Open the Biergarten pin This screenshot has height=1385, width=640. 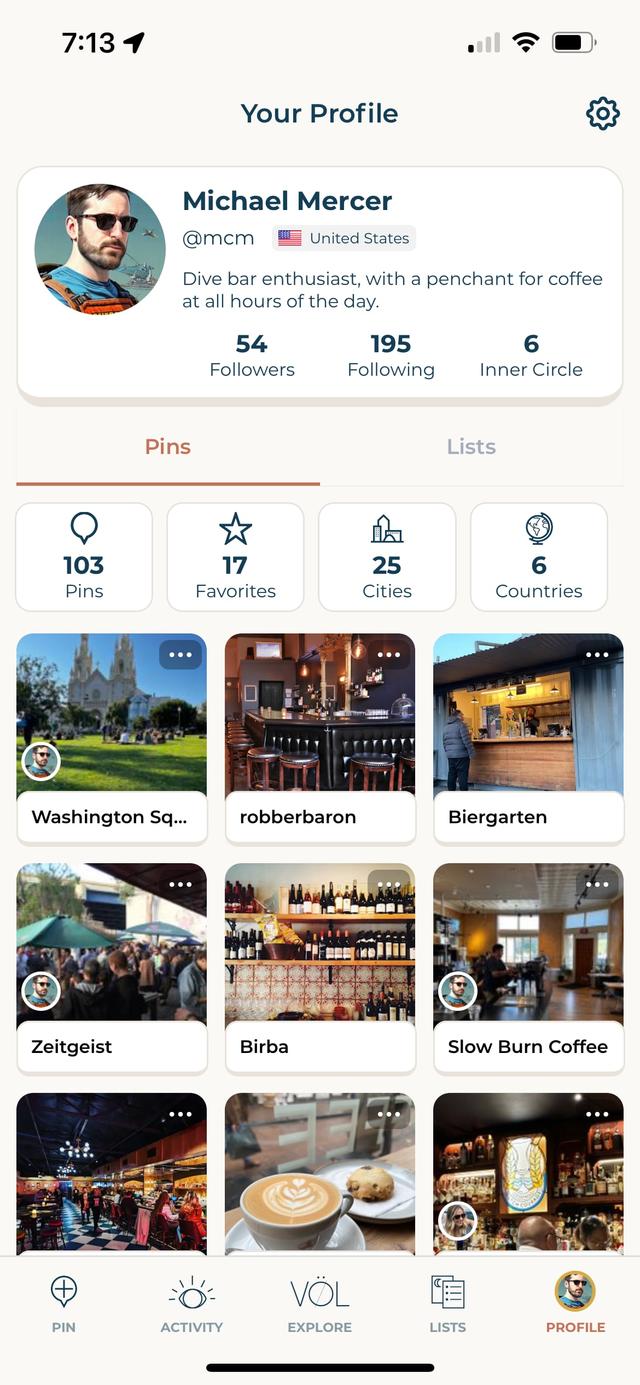tap(528, 738)
